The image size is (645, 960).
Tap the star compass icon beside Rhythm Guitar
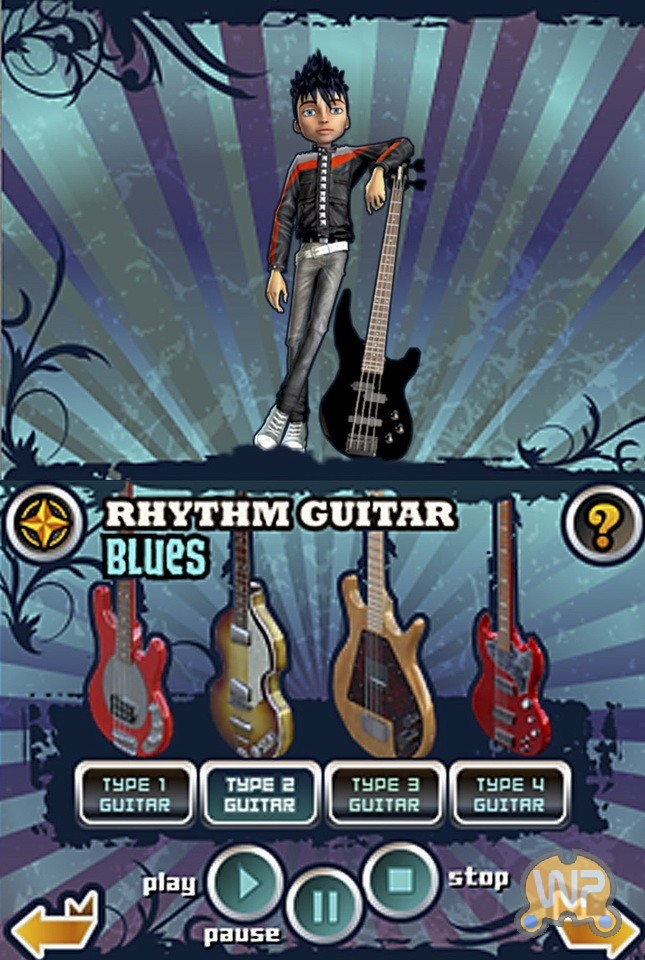(x=45, y=522)
